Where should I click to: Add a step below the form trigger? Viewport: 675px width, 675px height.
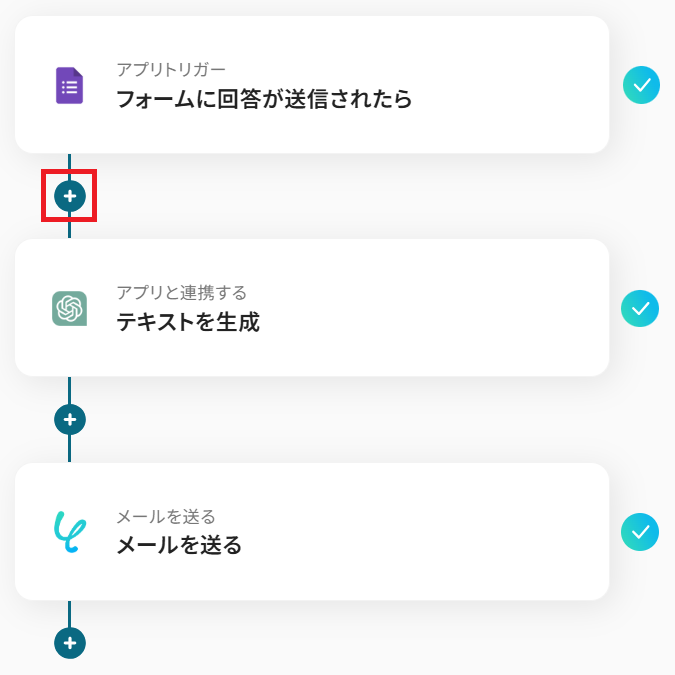tap(69, 196)
